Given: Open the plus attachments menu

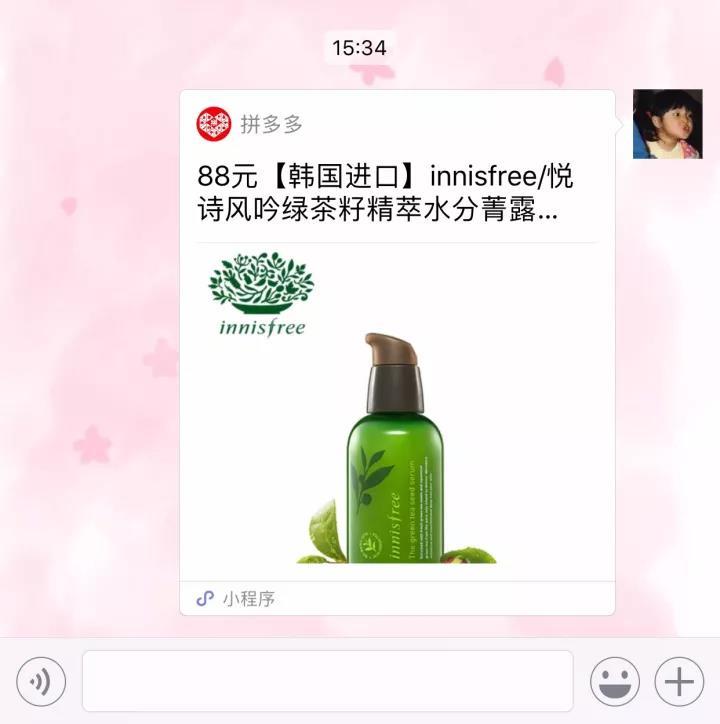Looking at the screenshot, I should tap(679, 682).
